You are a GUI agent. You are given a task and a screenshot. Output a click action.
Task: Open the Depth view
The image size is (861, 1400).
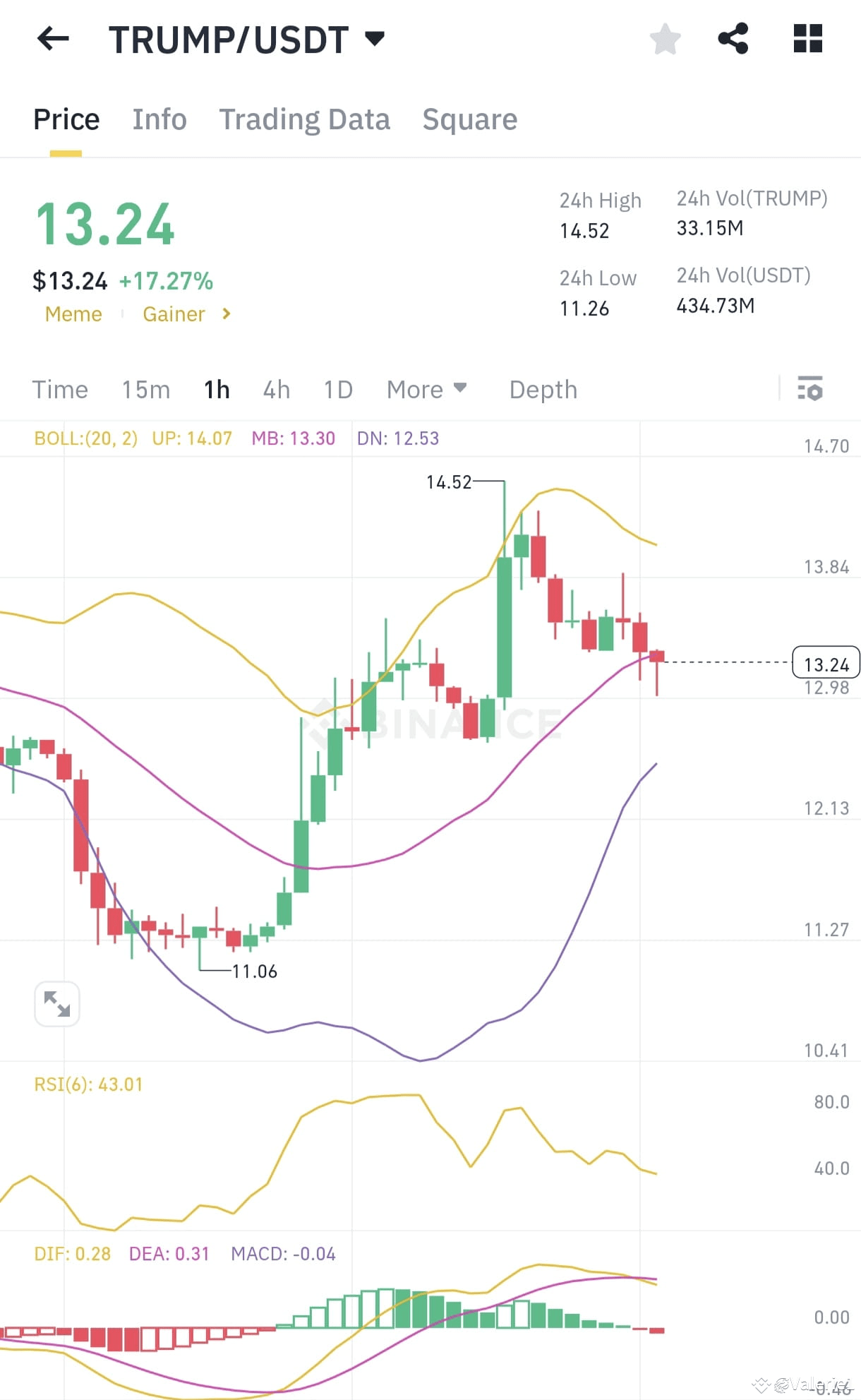click(543, 389)
